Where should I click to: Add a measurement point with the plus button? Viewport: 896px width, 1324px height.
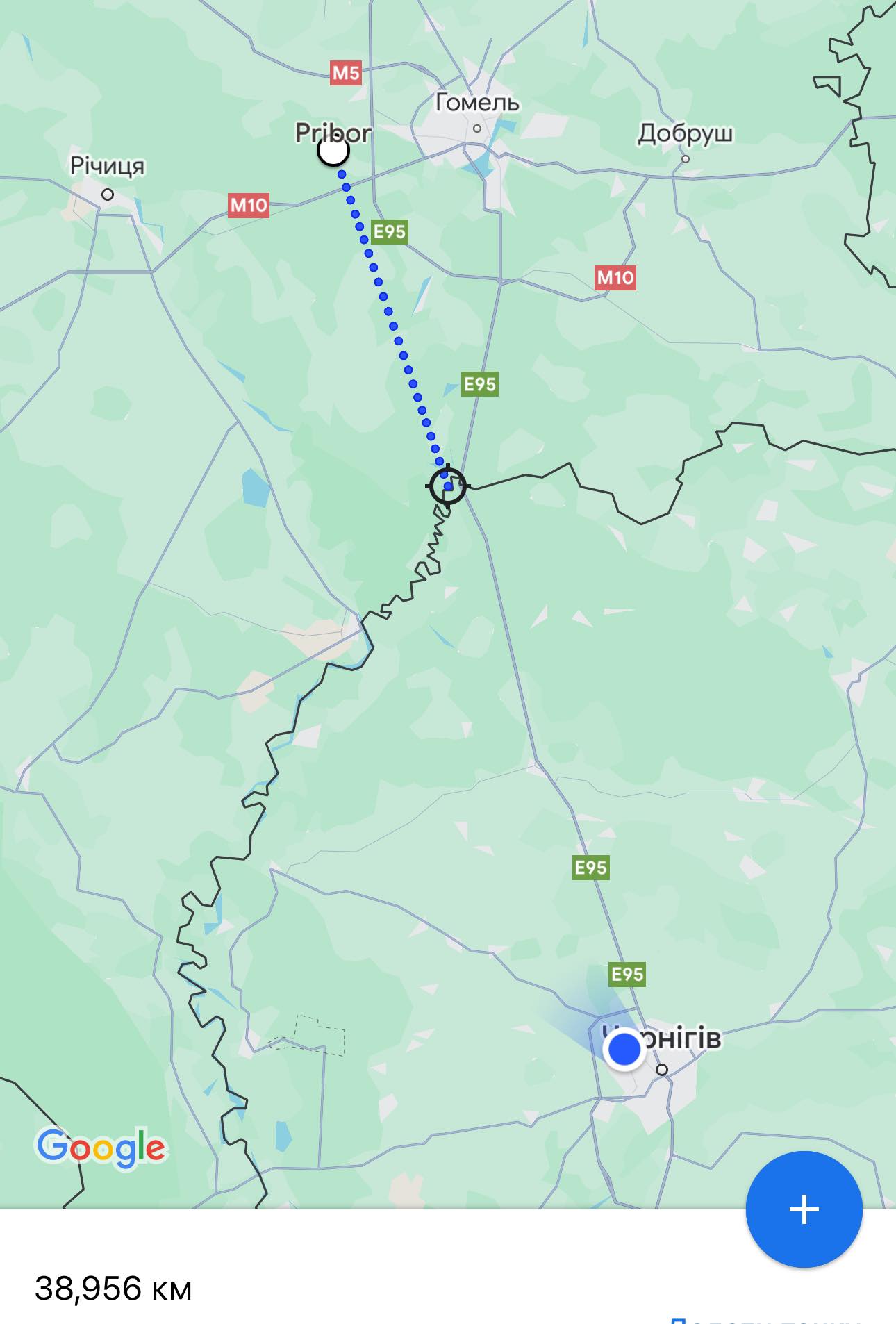(x=804, y=1209)
